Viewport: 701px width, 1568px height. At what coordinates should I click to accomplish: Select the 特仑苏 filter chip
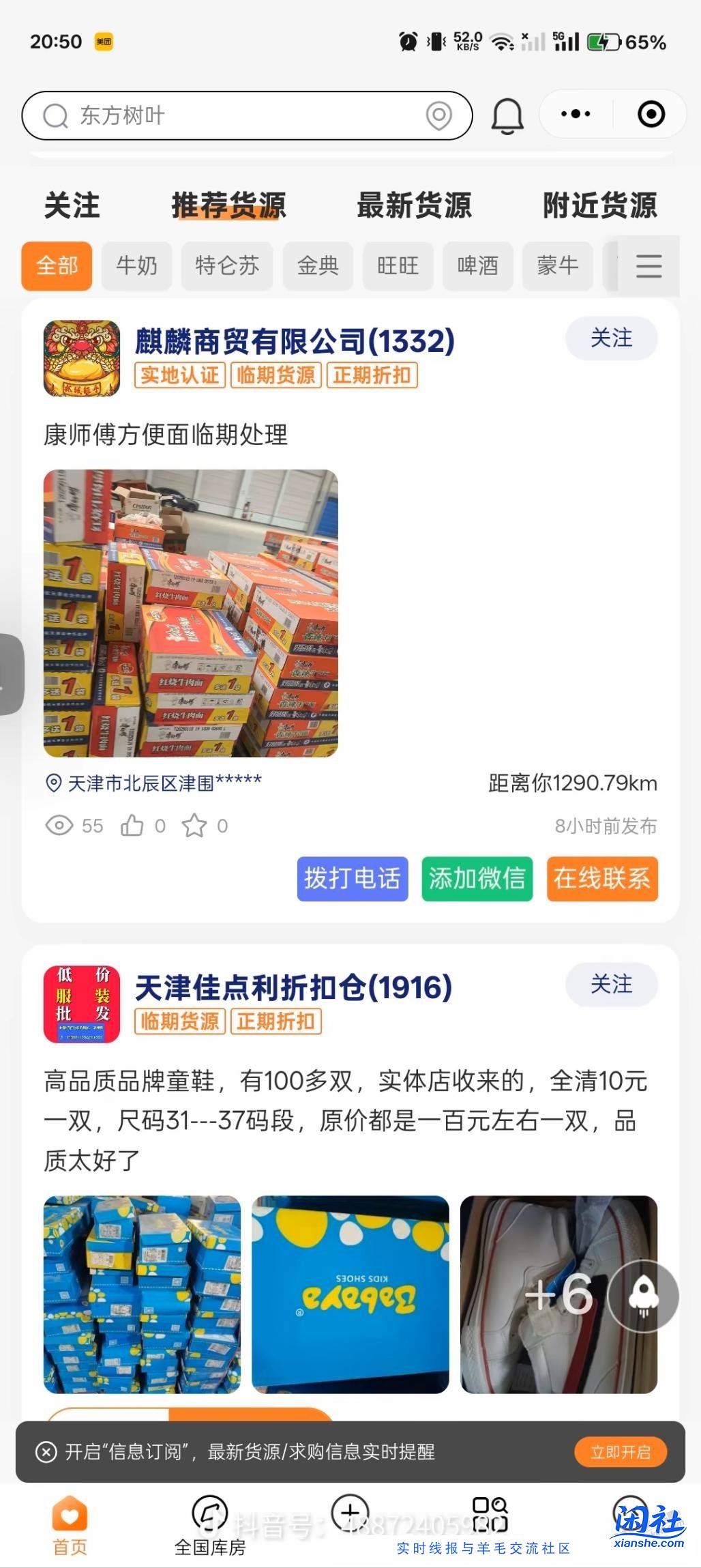pos(227,266)
